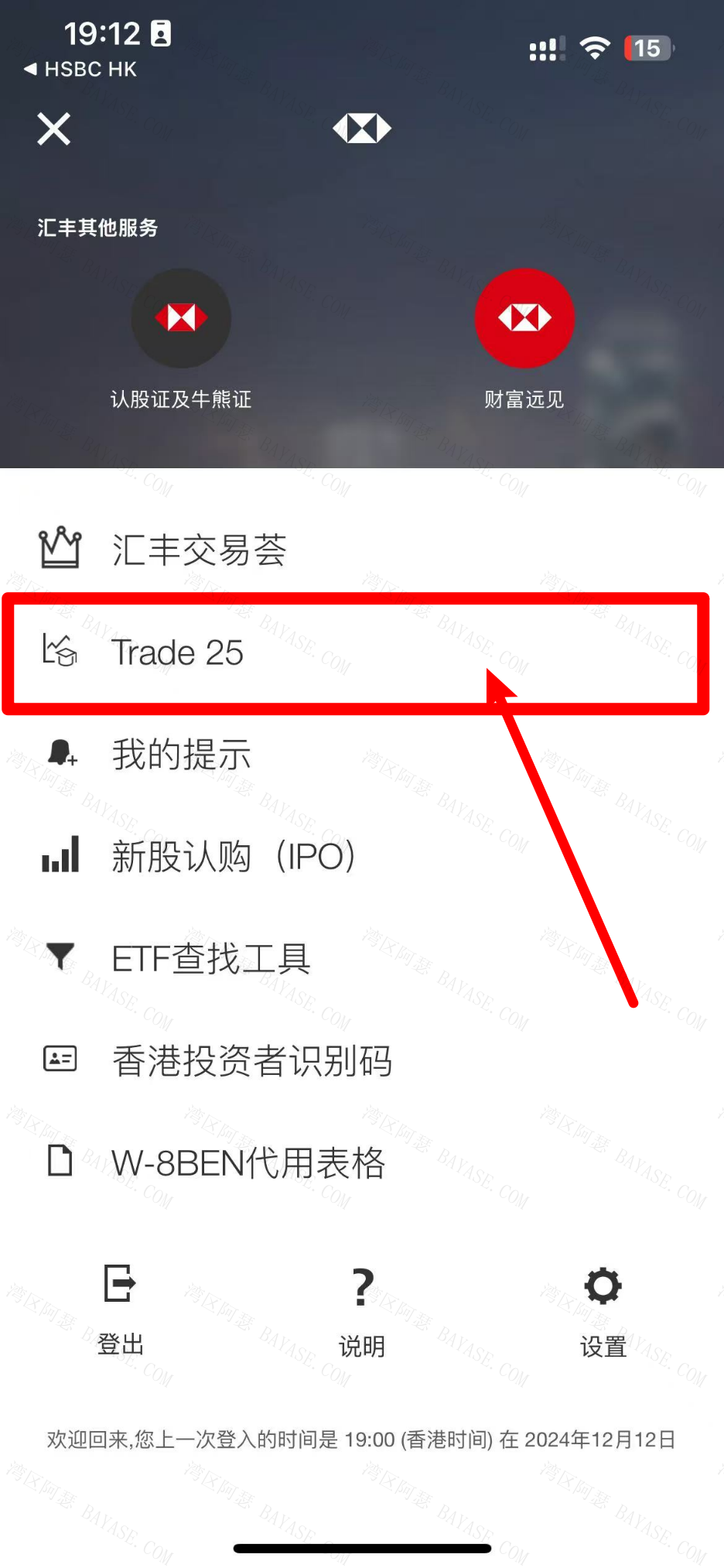The width and height of the screenshot is (724, 1568).
Task: Select Trade 25 row
Action: 178,652
